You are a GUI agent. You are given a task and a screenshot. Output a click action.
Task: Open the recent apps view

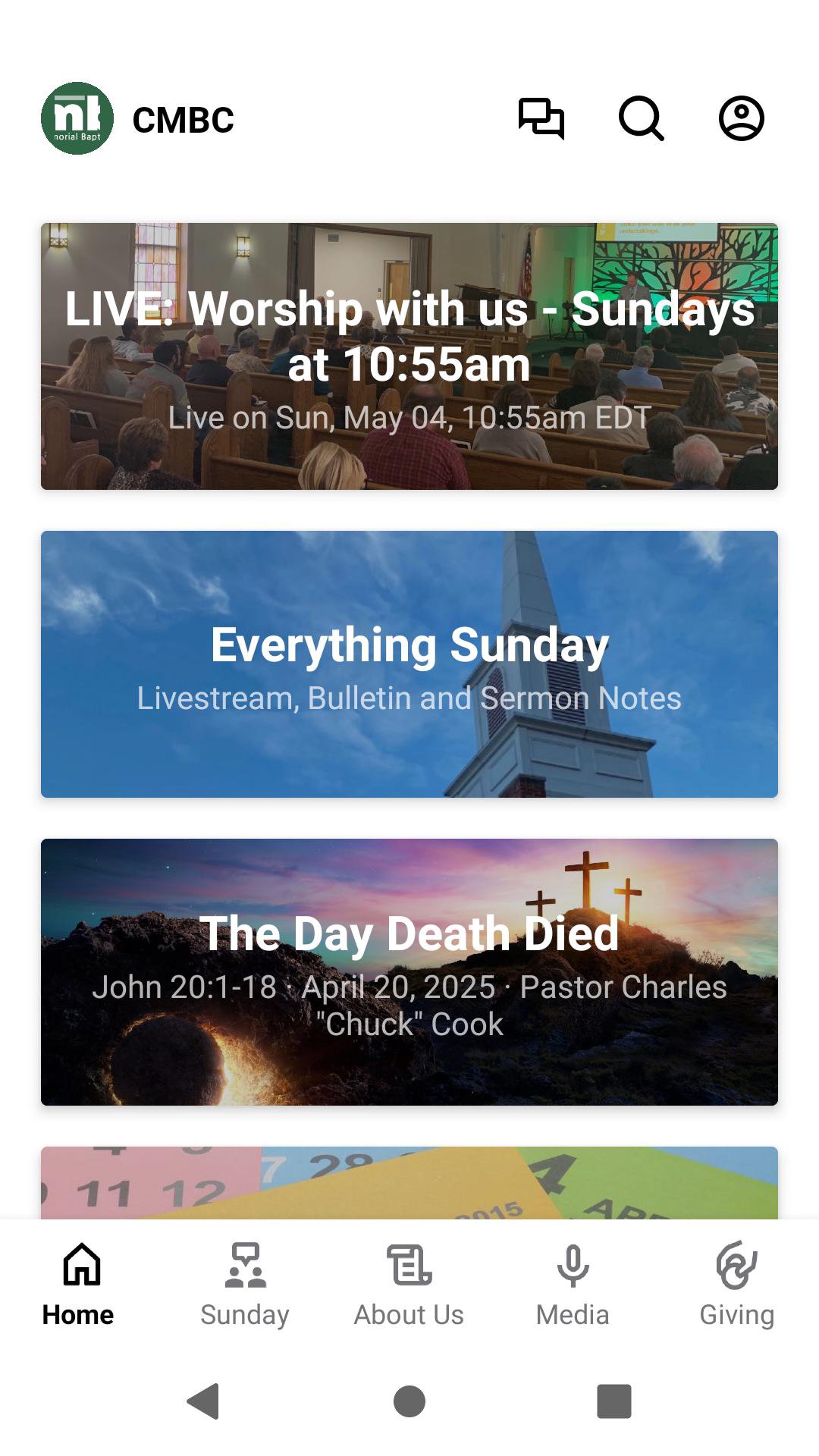(613, 1401)
